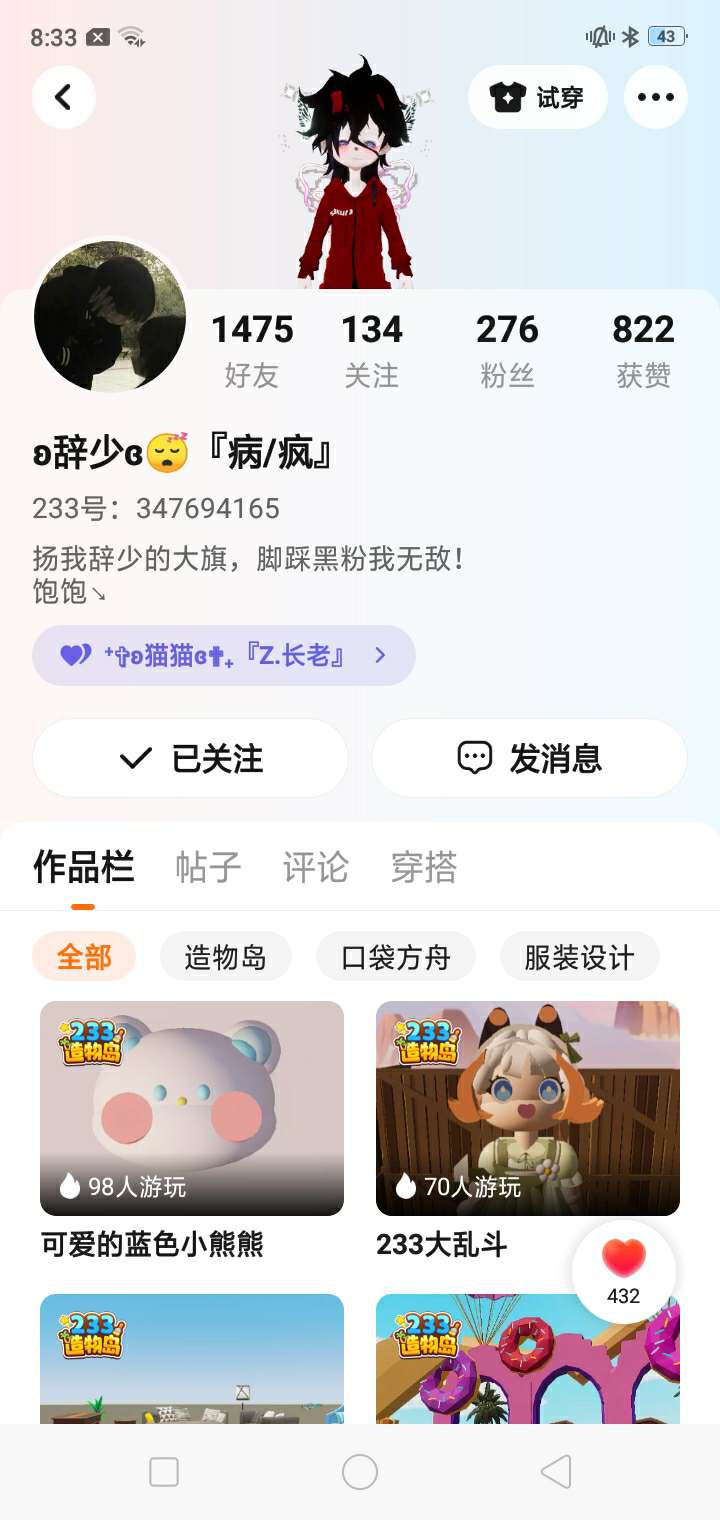Switch to the 帖子 tab
Screen dimensions: 720x1520
[208, 867]
